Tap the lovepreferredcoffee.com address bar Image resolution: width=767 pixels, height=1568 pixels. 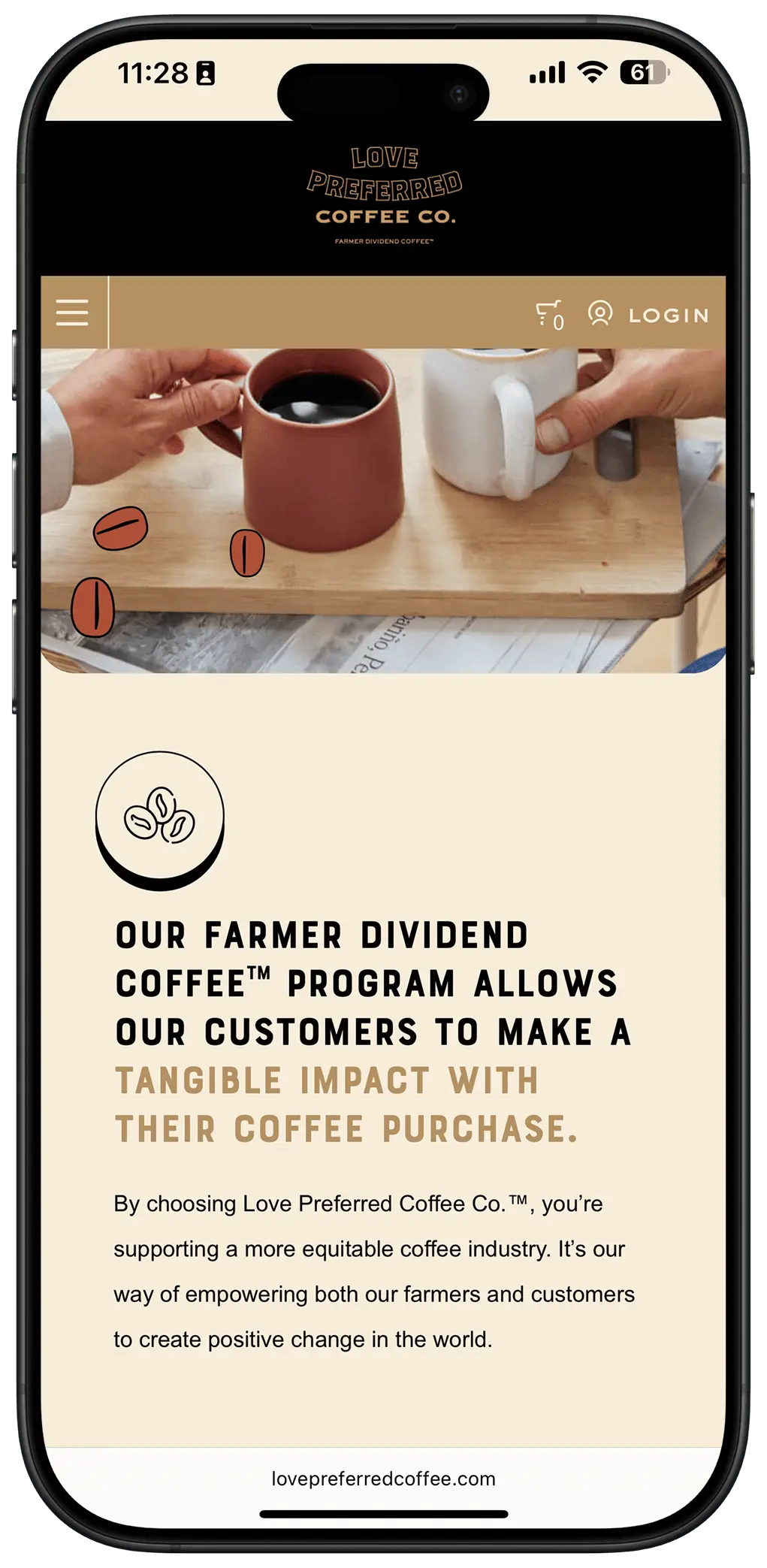383,1479
